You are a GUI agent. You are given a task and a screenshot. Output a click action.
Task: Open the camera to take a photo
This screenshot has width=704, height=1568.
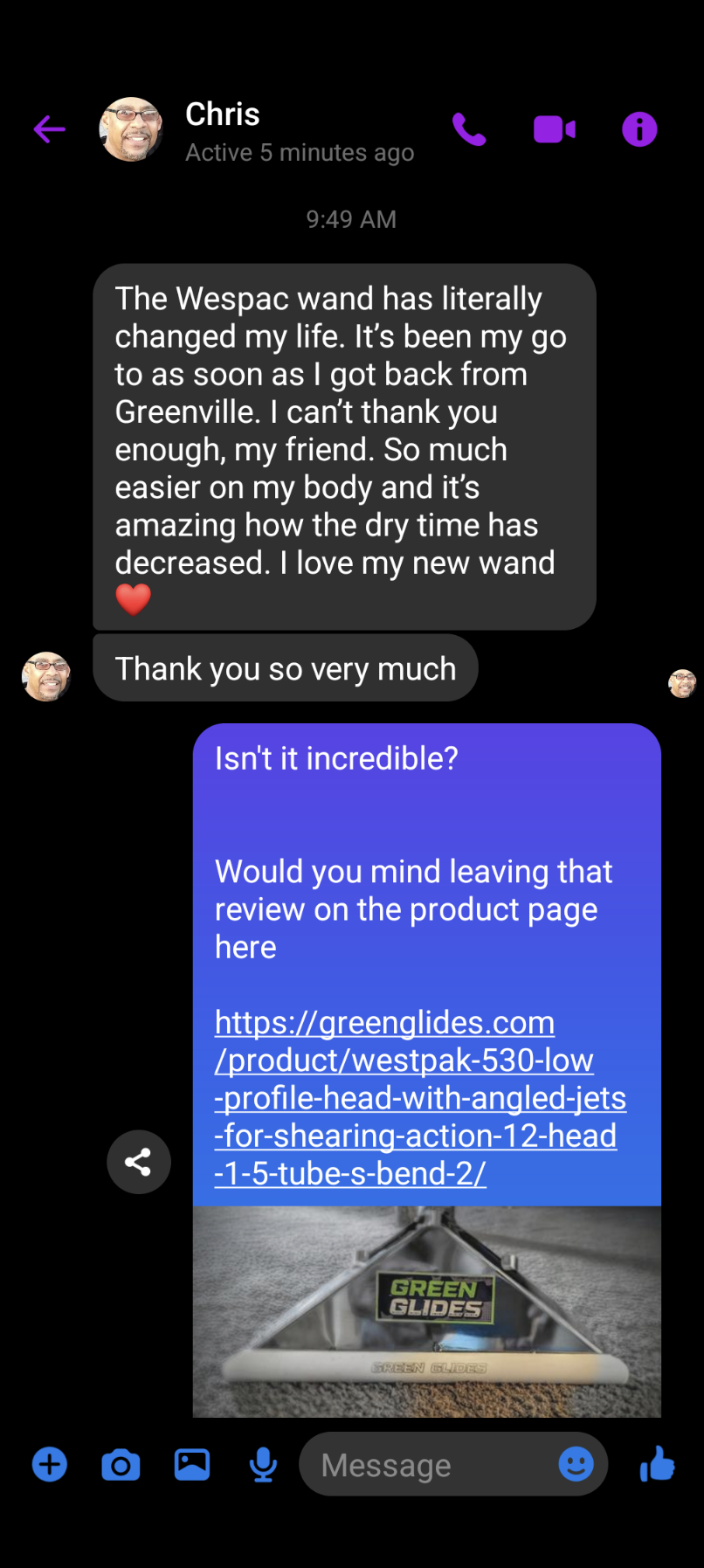(121, 1464)
